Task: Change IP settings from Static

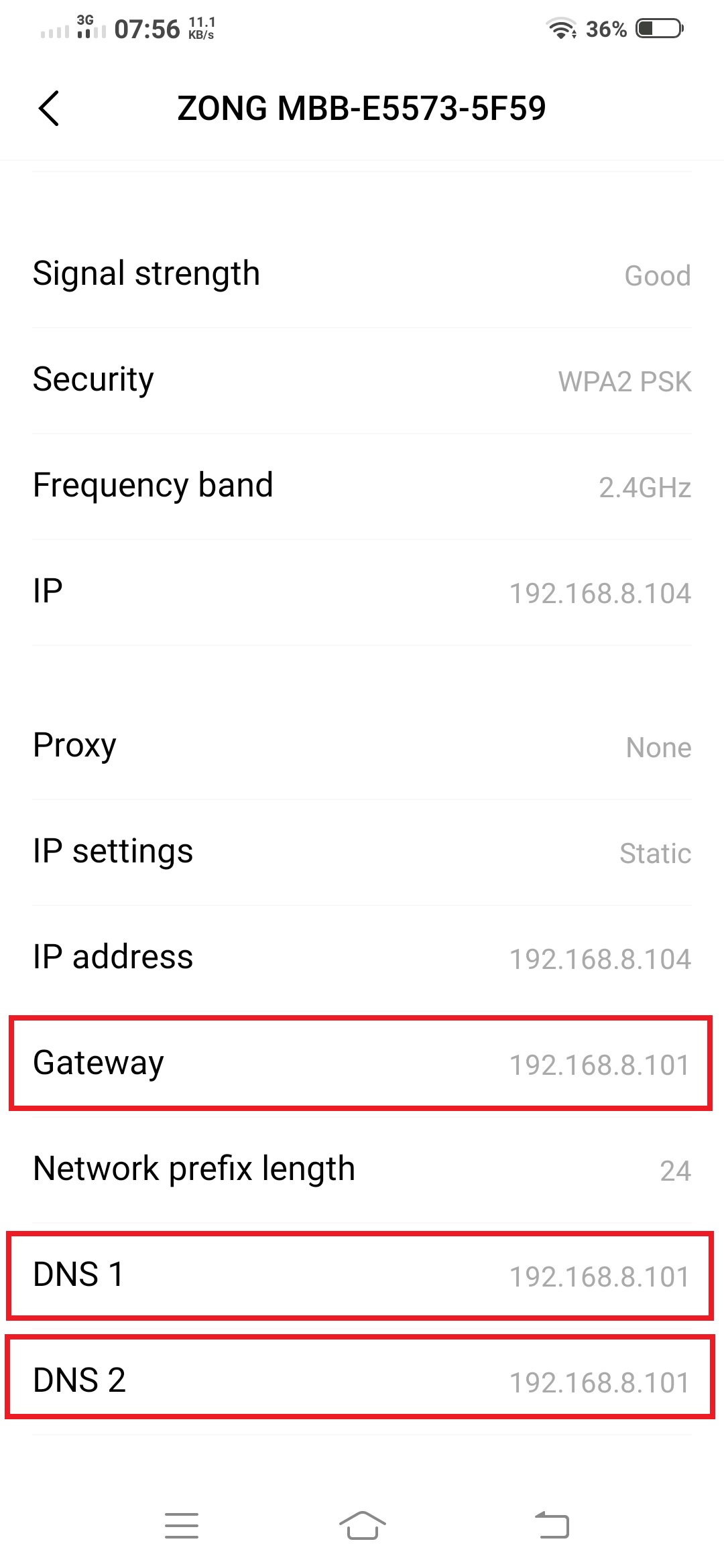Action: tap(362, 852)
